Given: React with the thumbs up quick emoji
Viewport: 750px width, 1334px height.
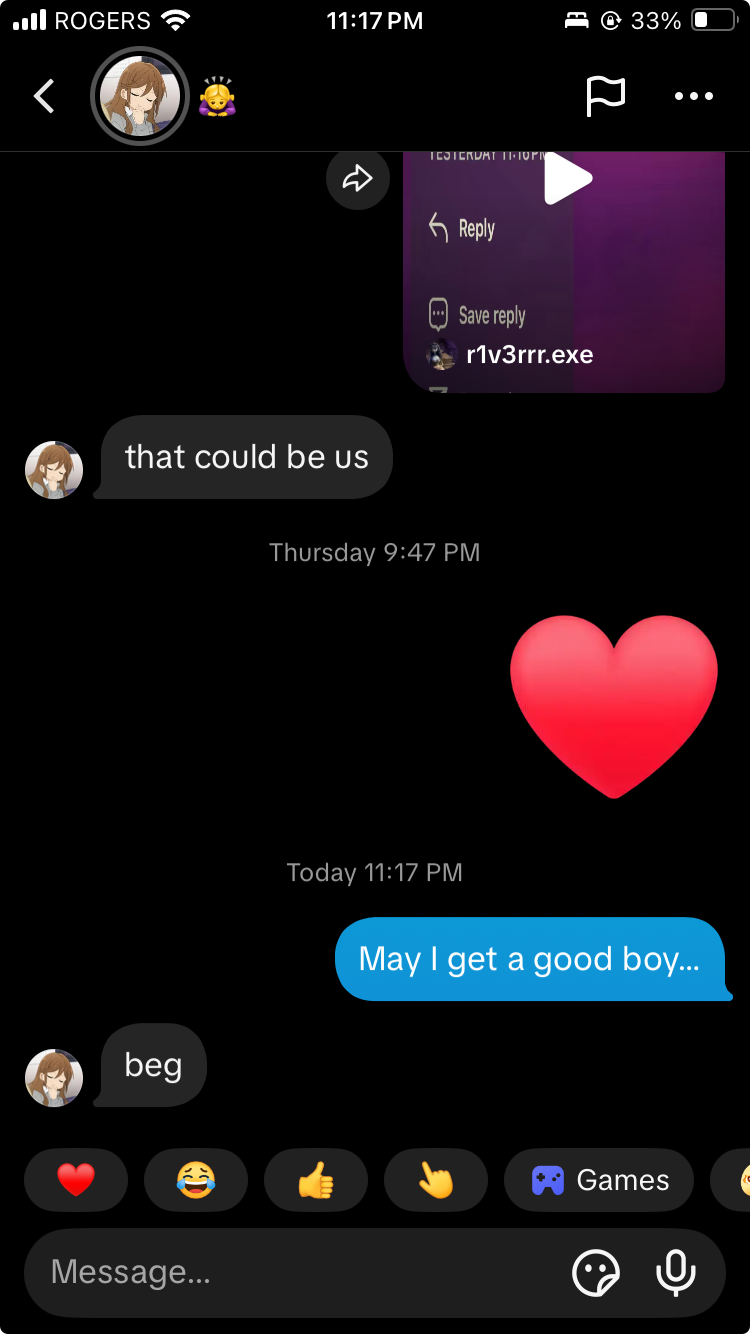Looking at the screenshot, I should (316, 1180).
